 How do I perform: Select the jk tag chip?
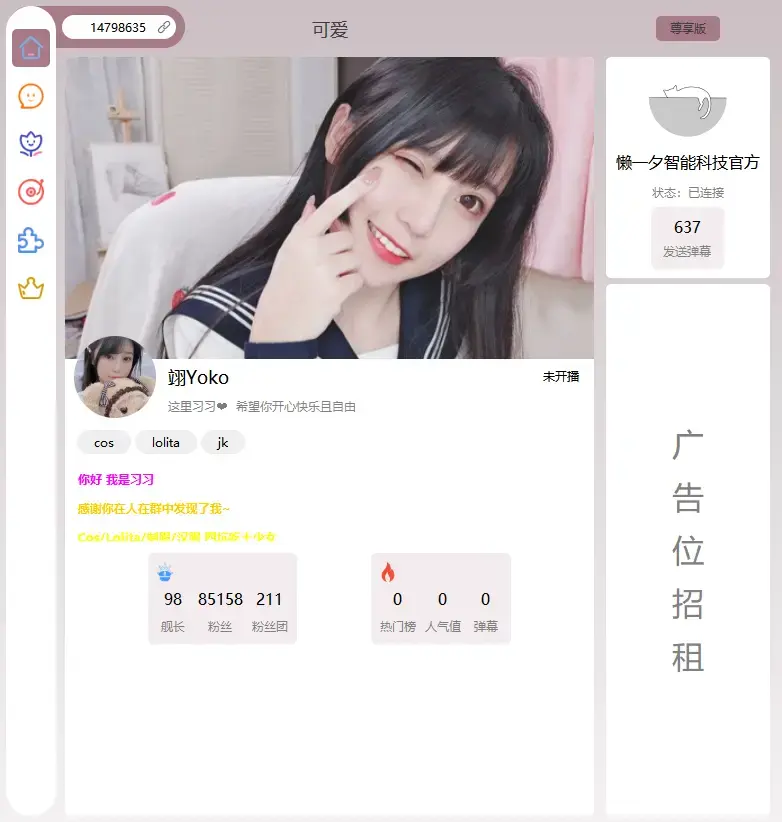click(x=223, y=442)
